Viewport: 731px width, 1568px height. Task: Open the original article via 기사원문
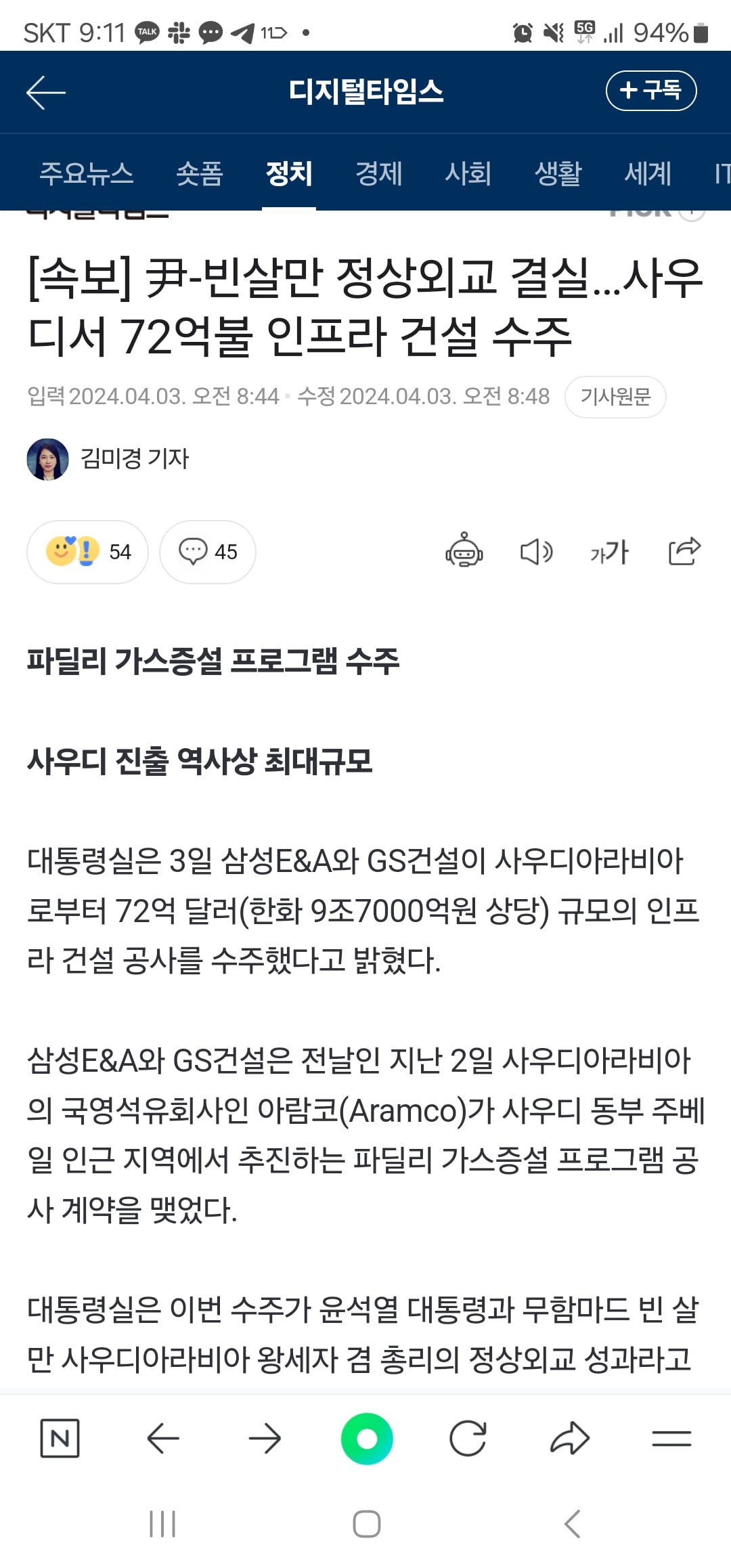615,397
